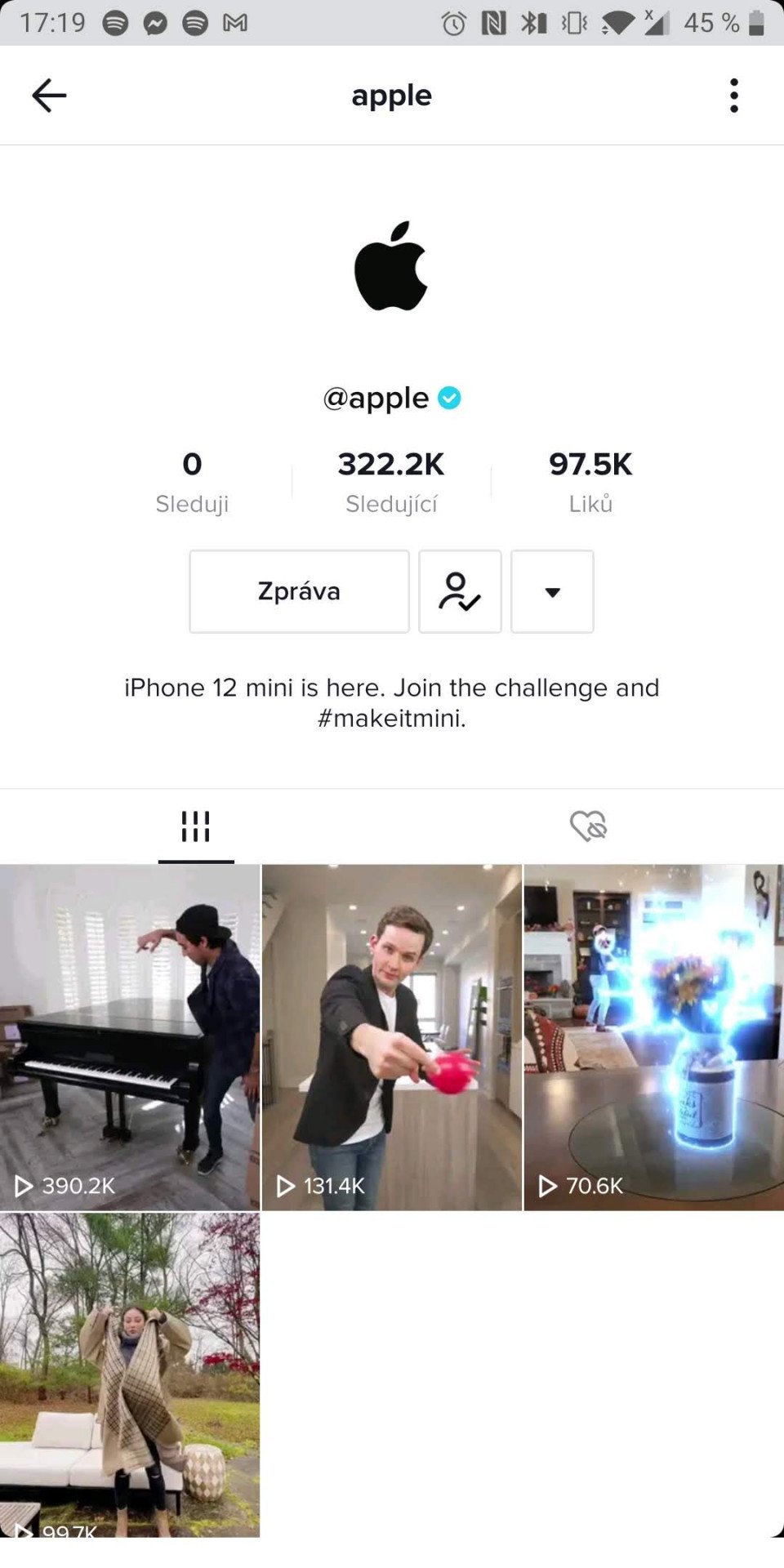Open the 322.2K Sledující followers list

pyautogui.click(x=391, y=482)
